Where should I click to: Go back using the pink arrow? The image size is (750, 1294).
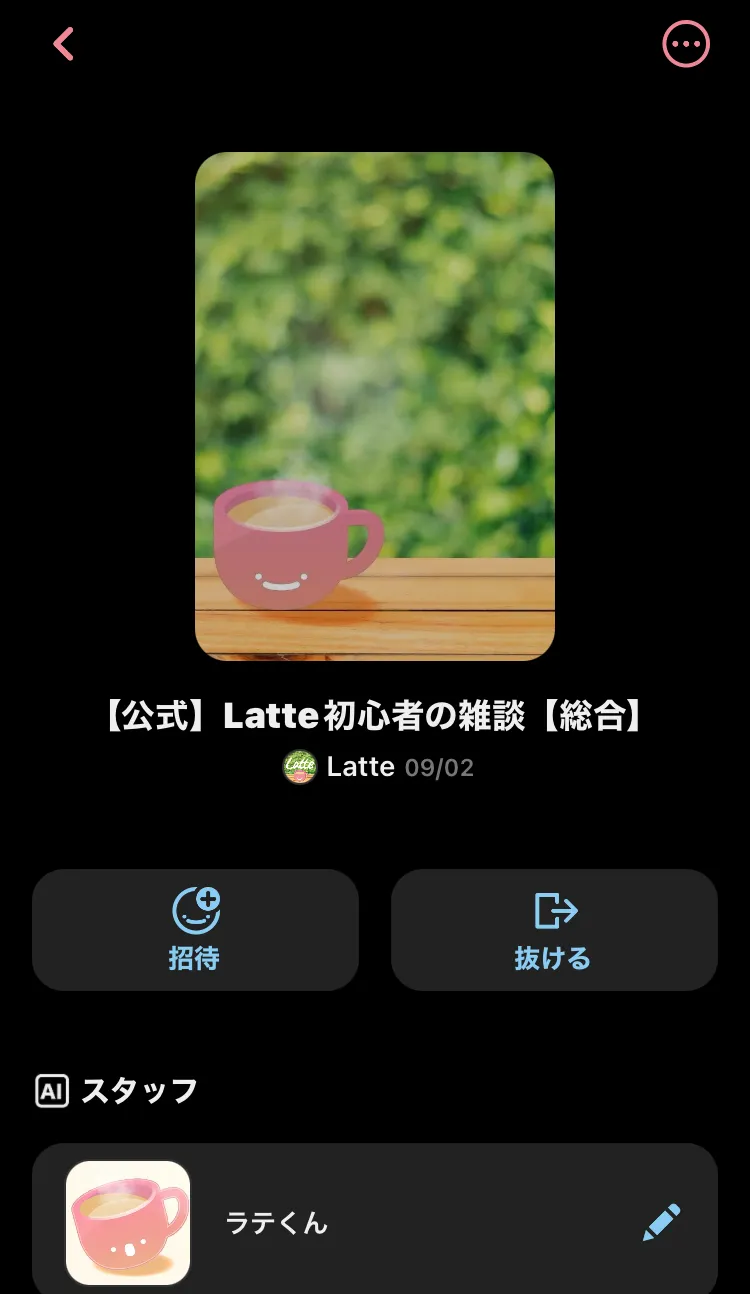[64, 44]
